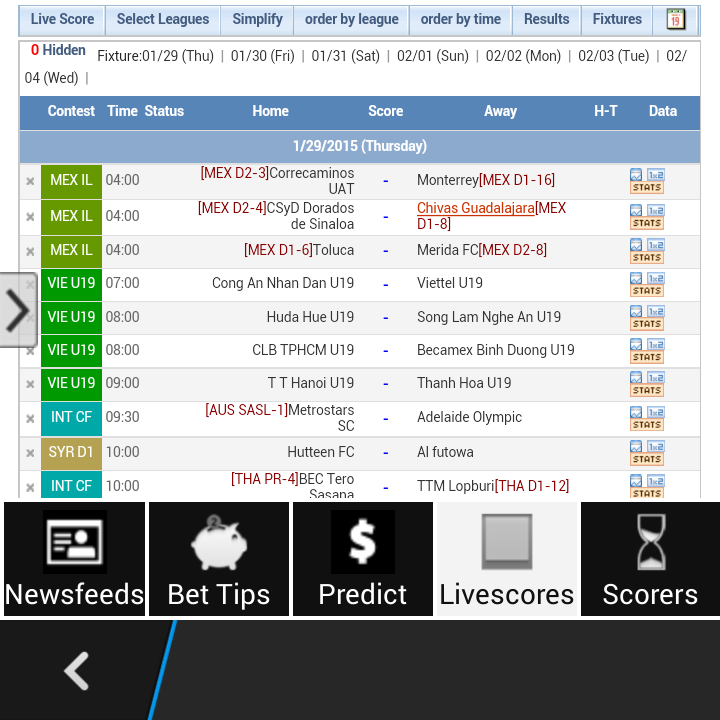The image size is (720, 720).
Task: Hide the Correcaminos UAT match row
Action: point(30,181)
